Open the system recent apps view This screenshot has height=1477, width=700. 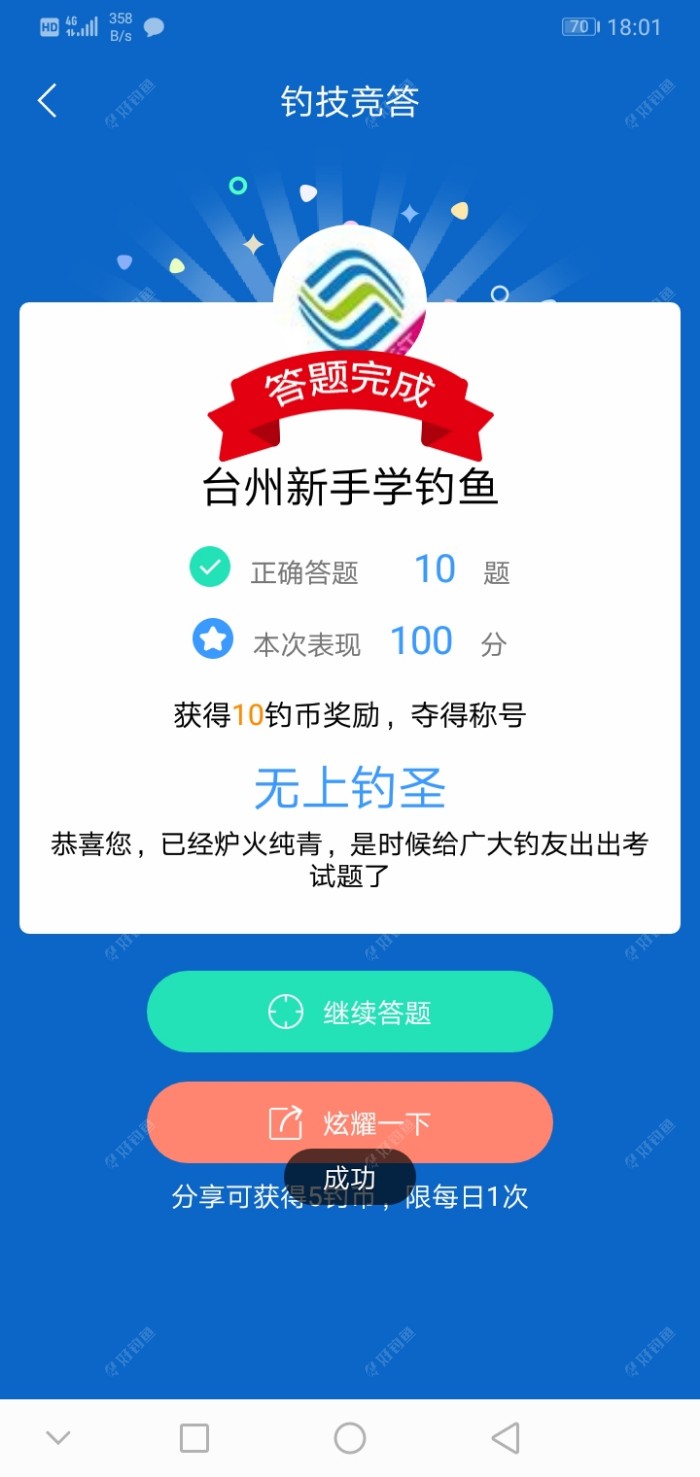[194, 1438]
